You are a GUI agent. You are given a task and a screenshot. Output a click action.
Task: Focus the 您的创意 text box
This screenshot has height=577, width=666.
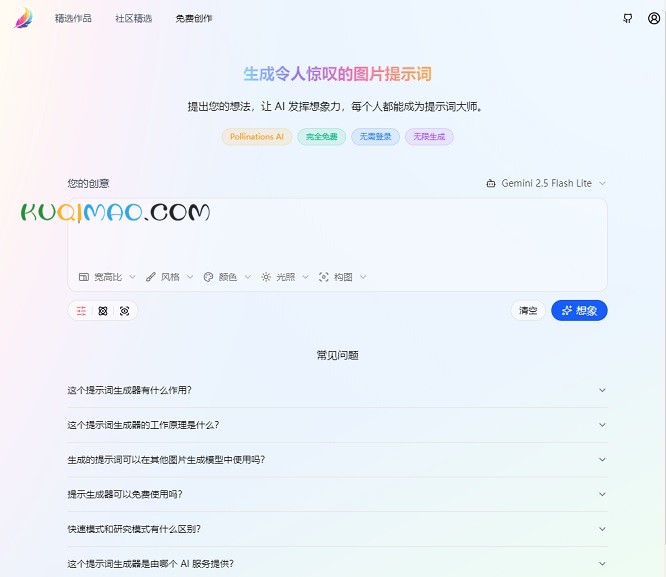tap(337, 235)
